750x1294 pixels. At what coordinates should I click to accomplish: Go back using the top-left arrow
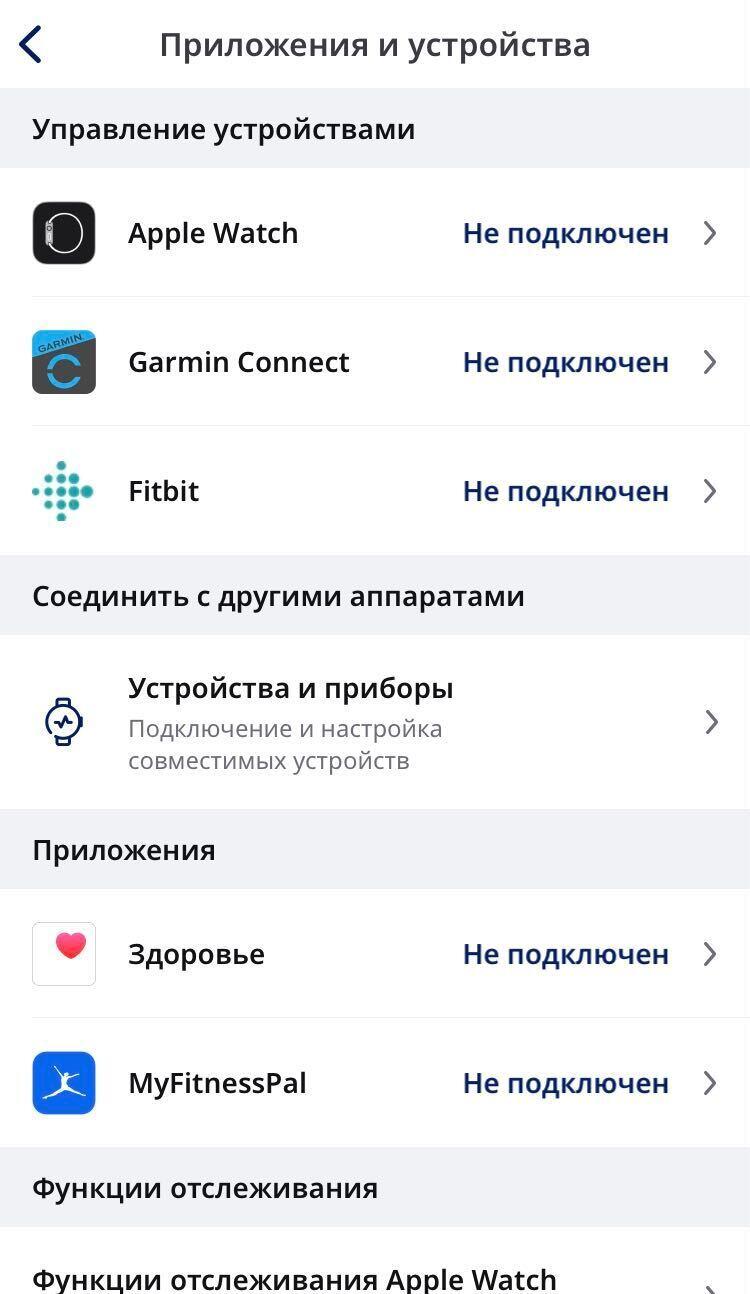tap(31, 45)
